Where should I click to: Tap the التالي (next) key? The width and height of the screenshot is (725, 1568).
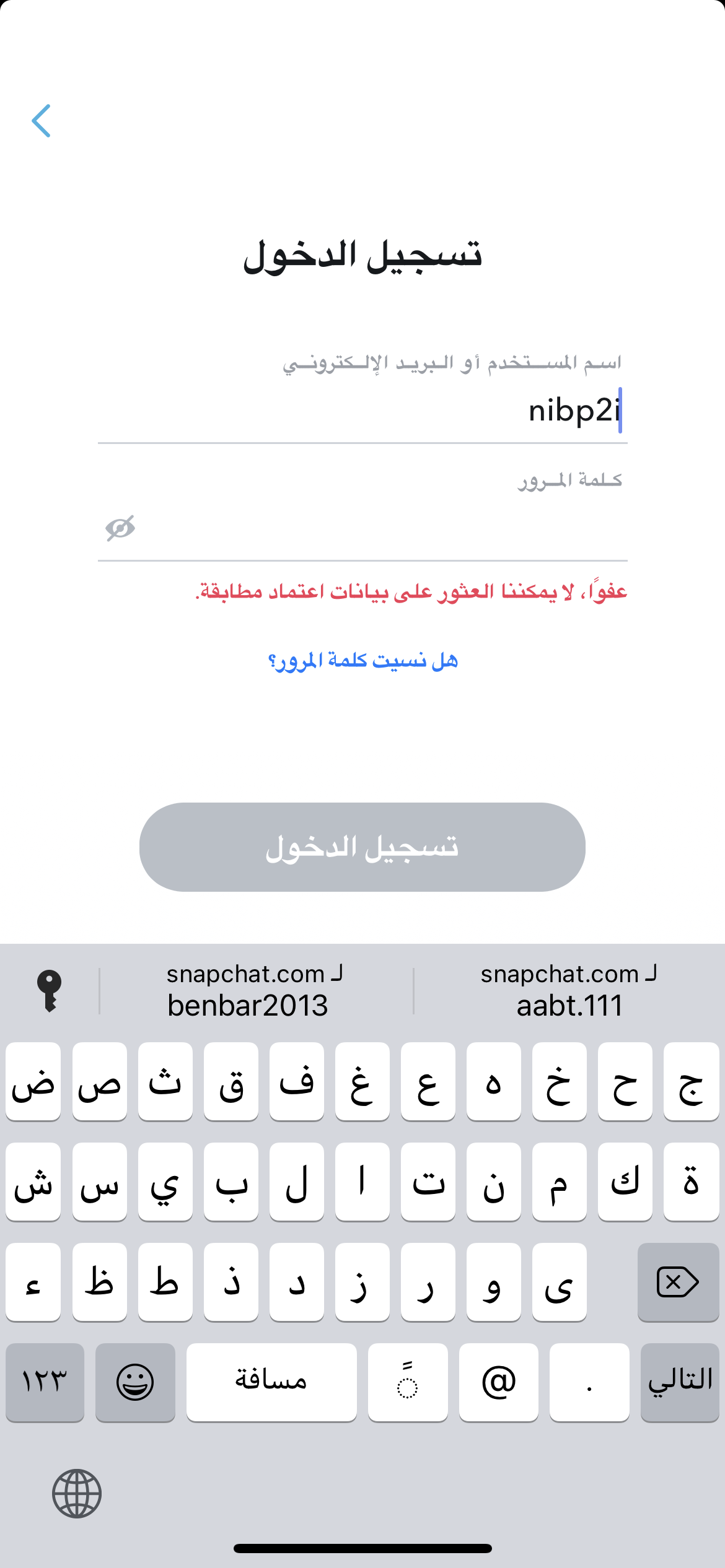tap(680, 1382)
